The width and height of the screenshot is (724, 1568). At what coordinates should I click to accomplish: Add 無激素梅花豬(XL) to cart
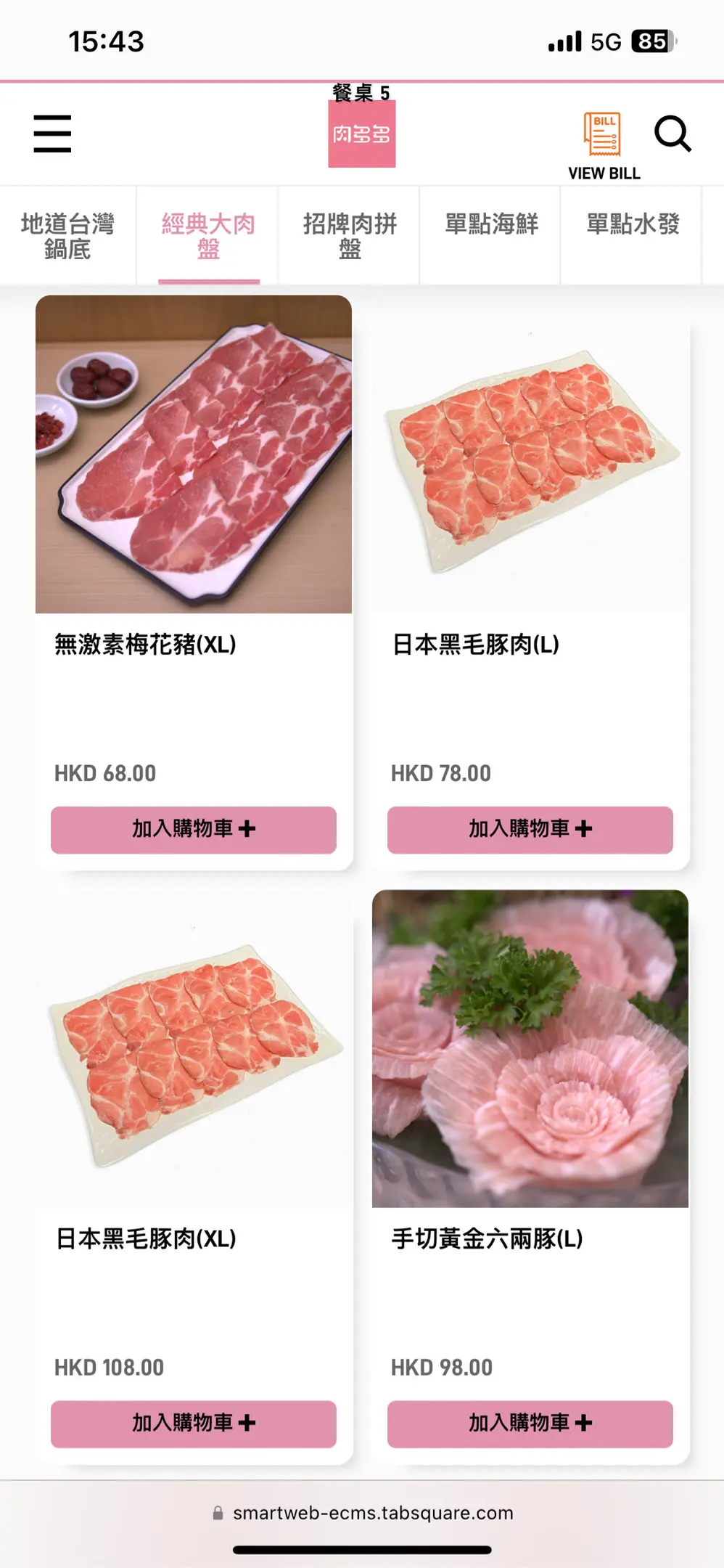click(194, 829)
